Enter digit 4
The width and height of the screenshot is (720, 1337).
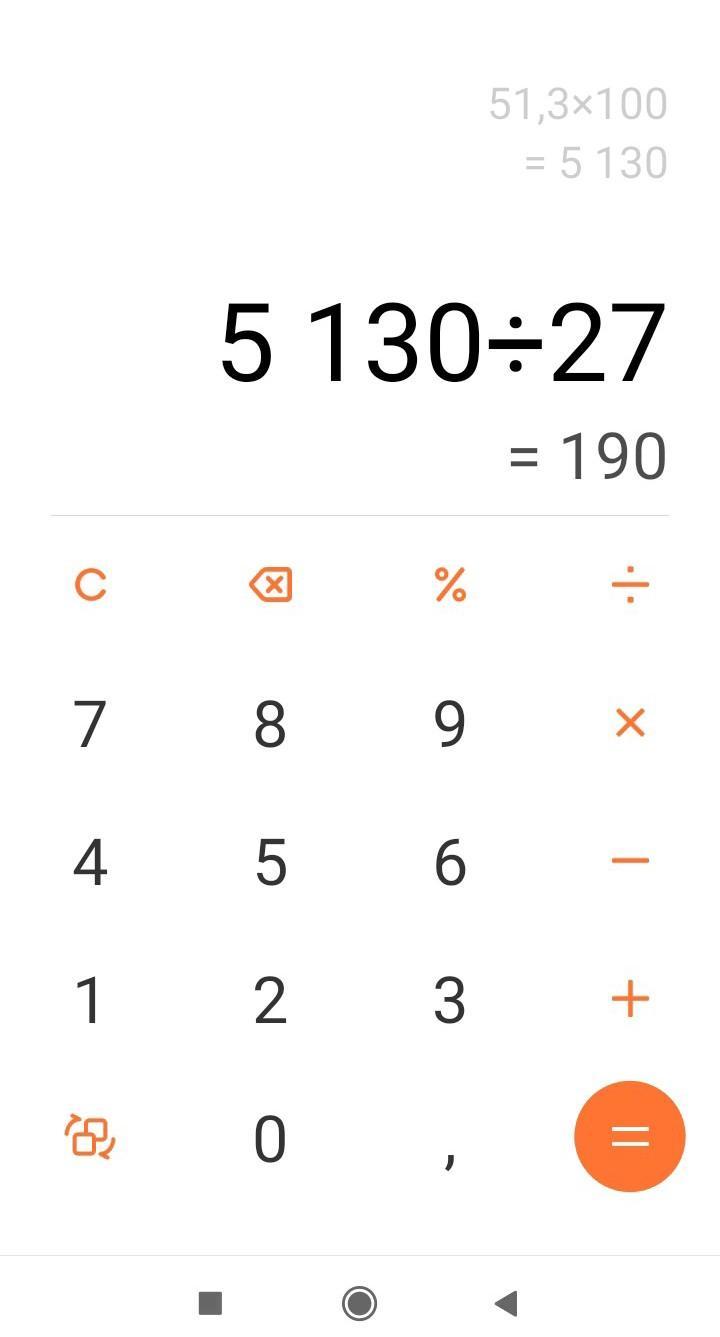click(x=90, y=862)
